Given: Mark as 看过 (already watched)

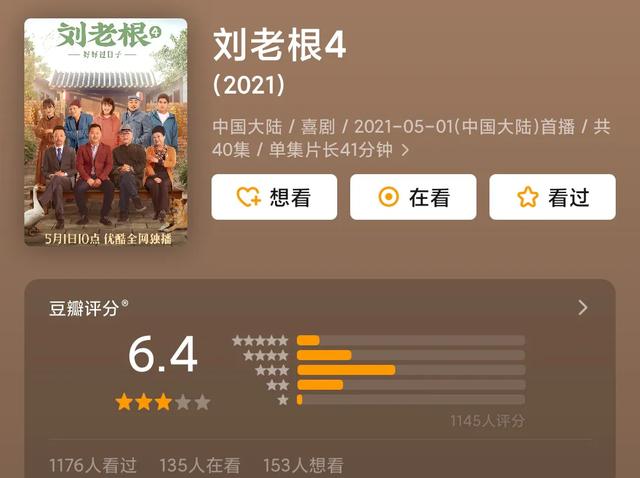Looking at the screenshot, I should 552,197.
